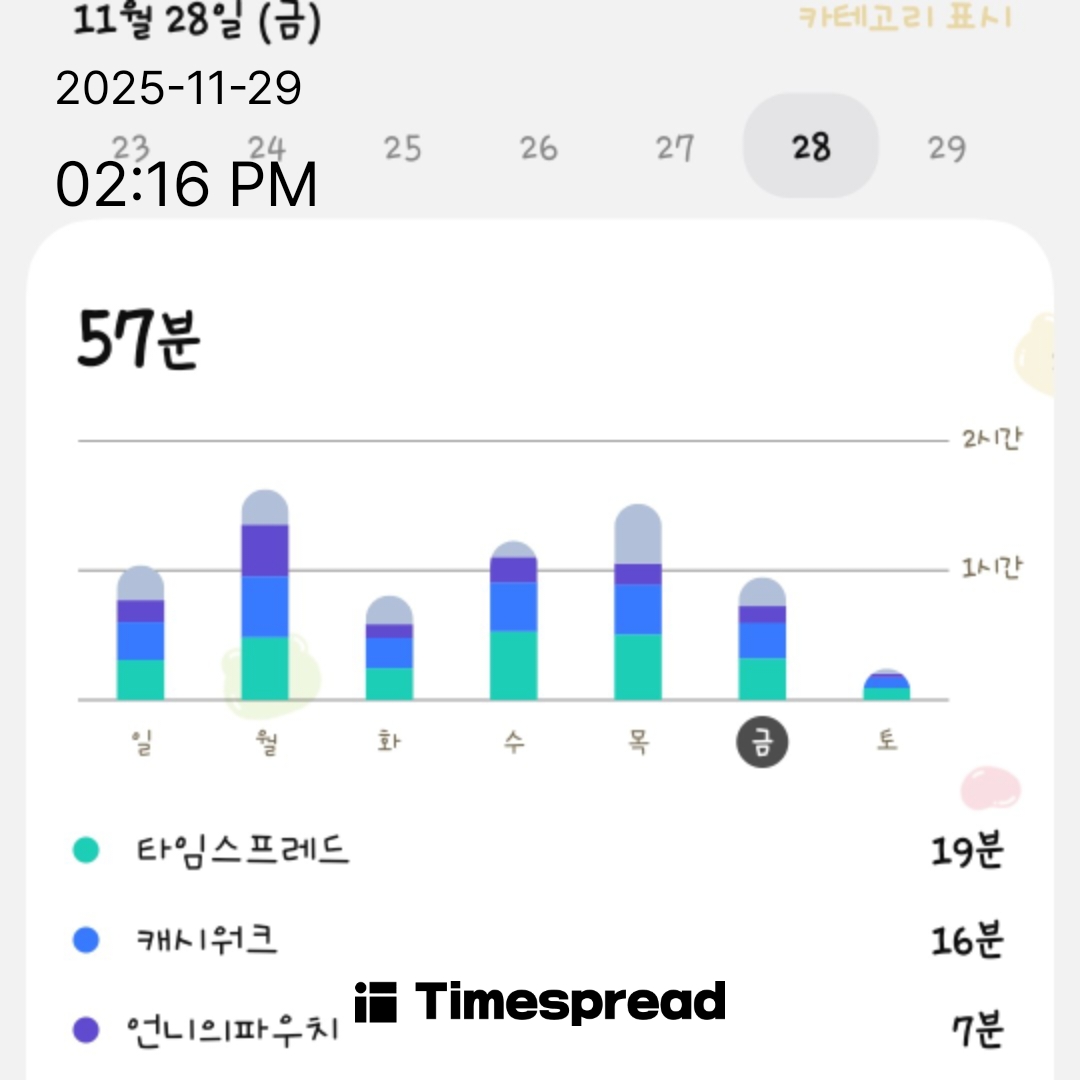The height and width of the screenshot is (1080, 1080).
Task: Switch to date 26
Action: coord(538,148)
